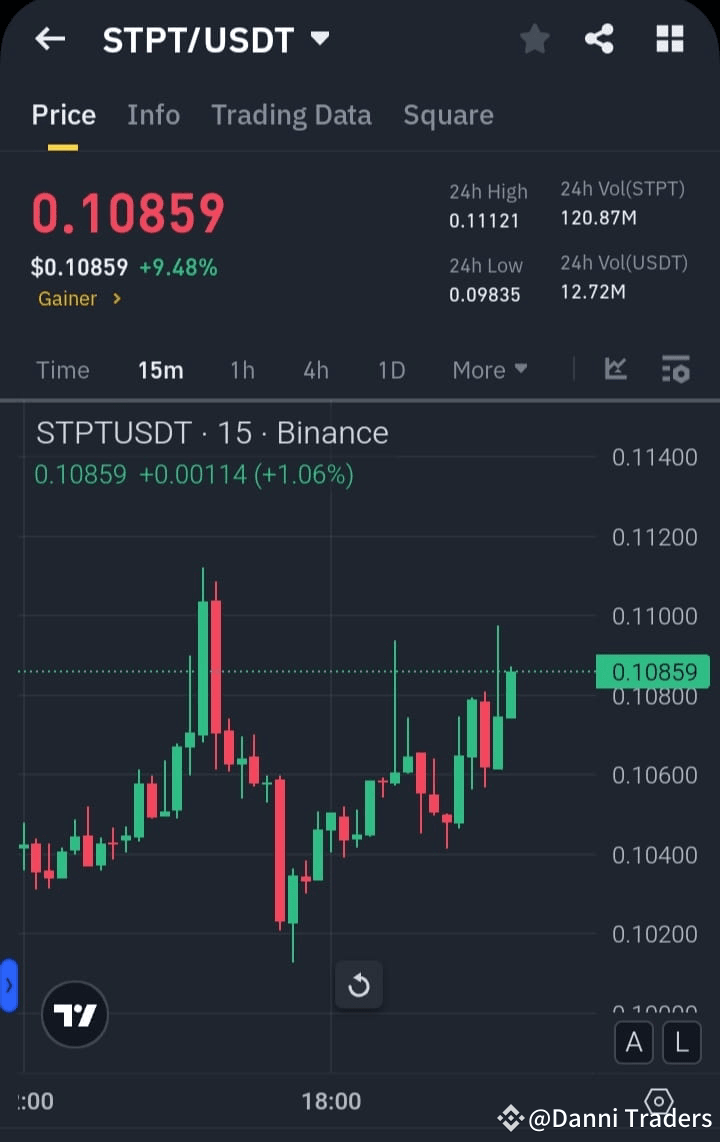Image resolution: width=720 pixels, height=1142 pixels.
Task: Click the 0.10859 price label on scale
Action: coord(653,671)
